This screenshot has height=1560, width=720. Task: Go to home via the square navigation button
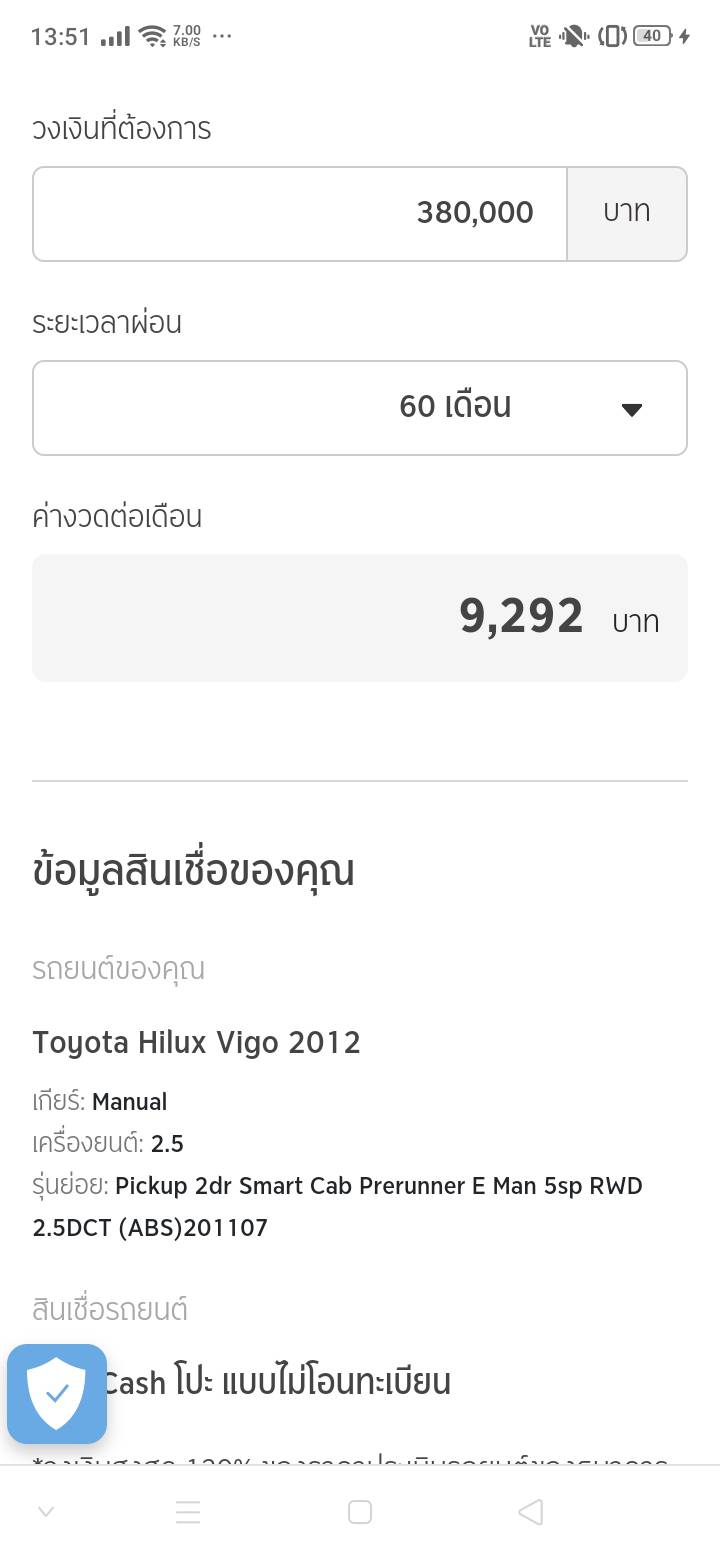360,1512
